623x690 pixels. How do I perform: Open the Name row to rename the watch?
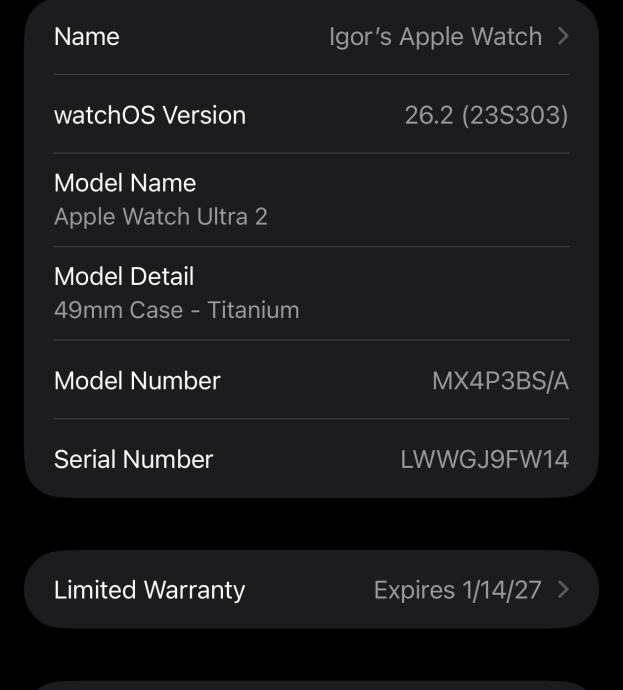point(311,37)
